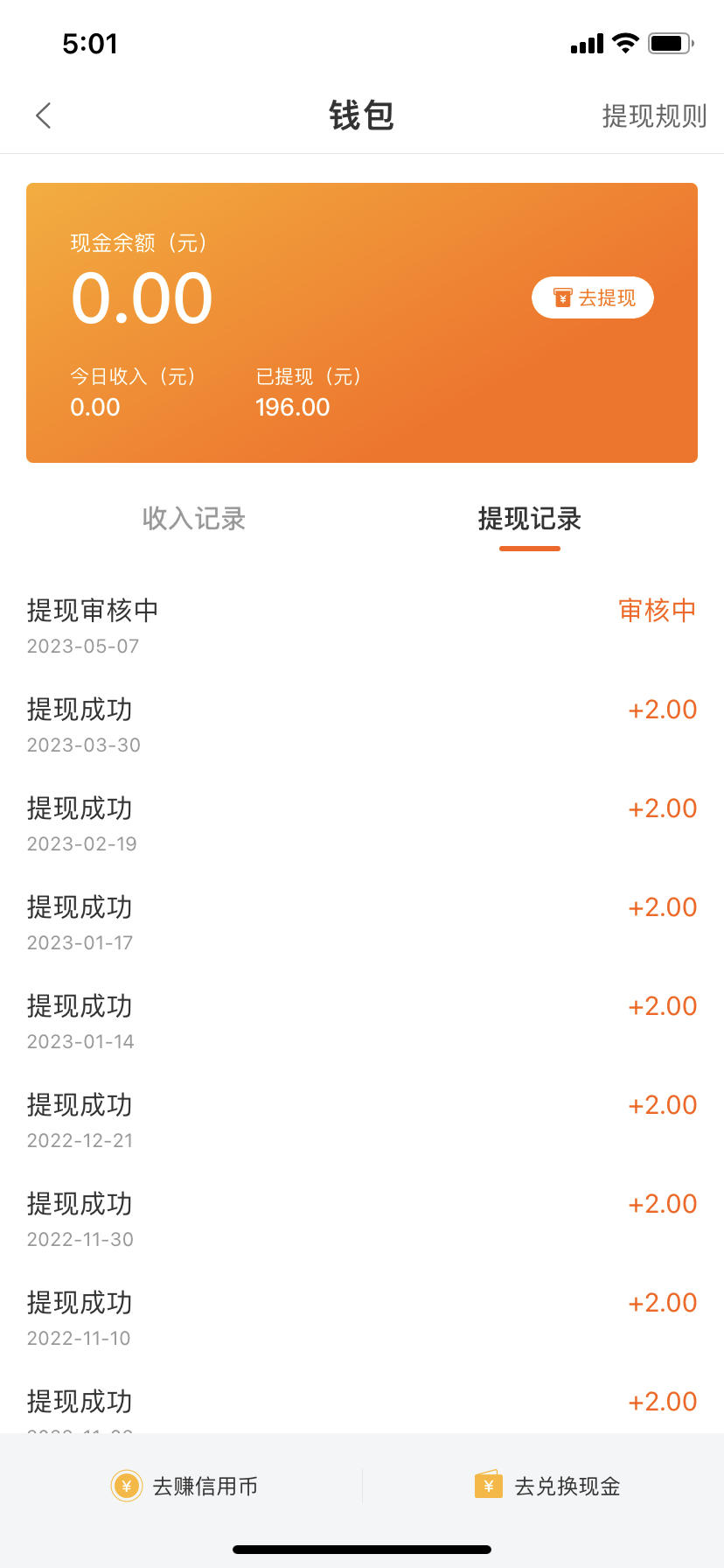Tap 去兑换现金 at the bottom

coord(547,1486)
